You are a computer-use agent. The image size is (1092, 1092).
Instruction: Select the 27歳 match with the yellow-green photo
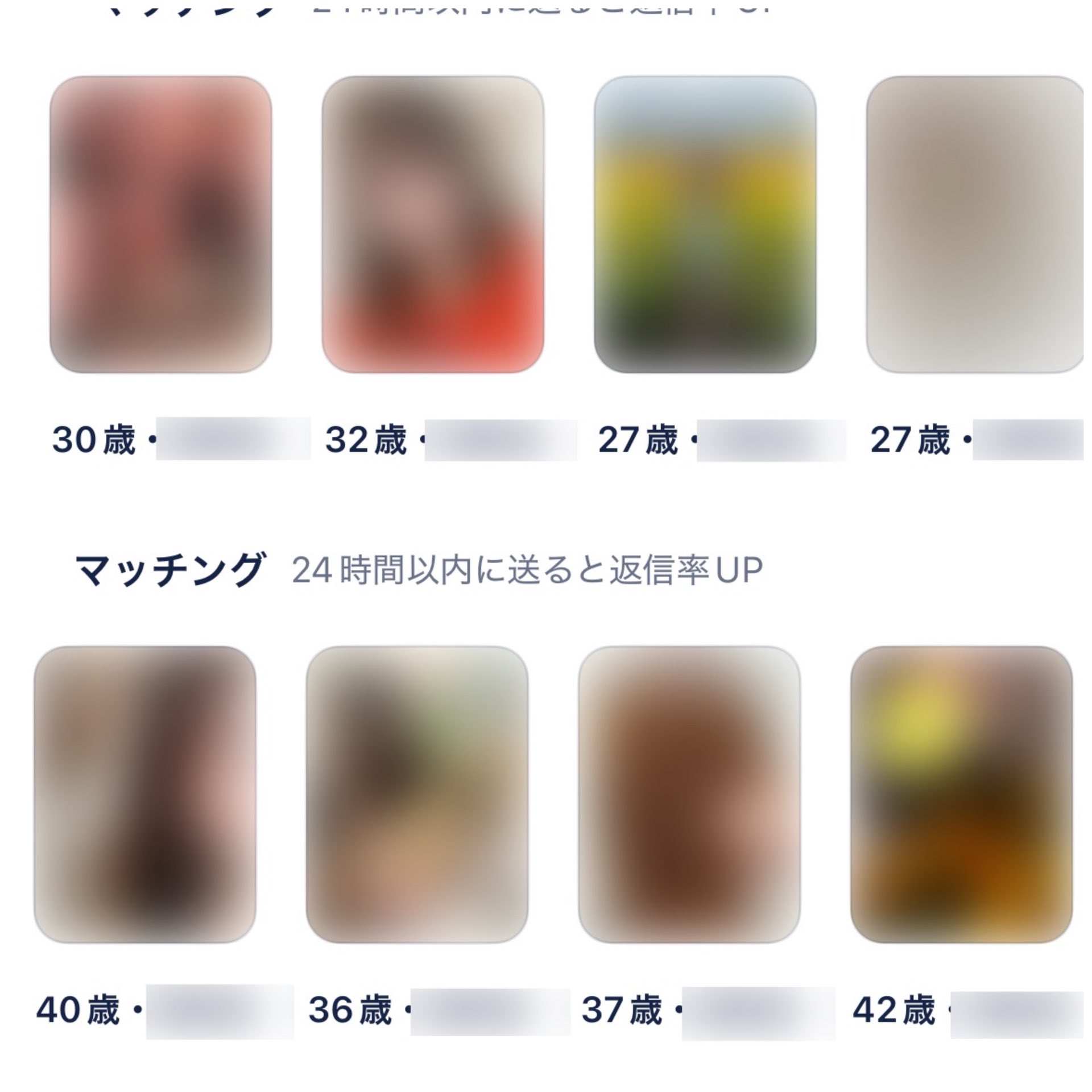click(x=705, y=225)
